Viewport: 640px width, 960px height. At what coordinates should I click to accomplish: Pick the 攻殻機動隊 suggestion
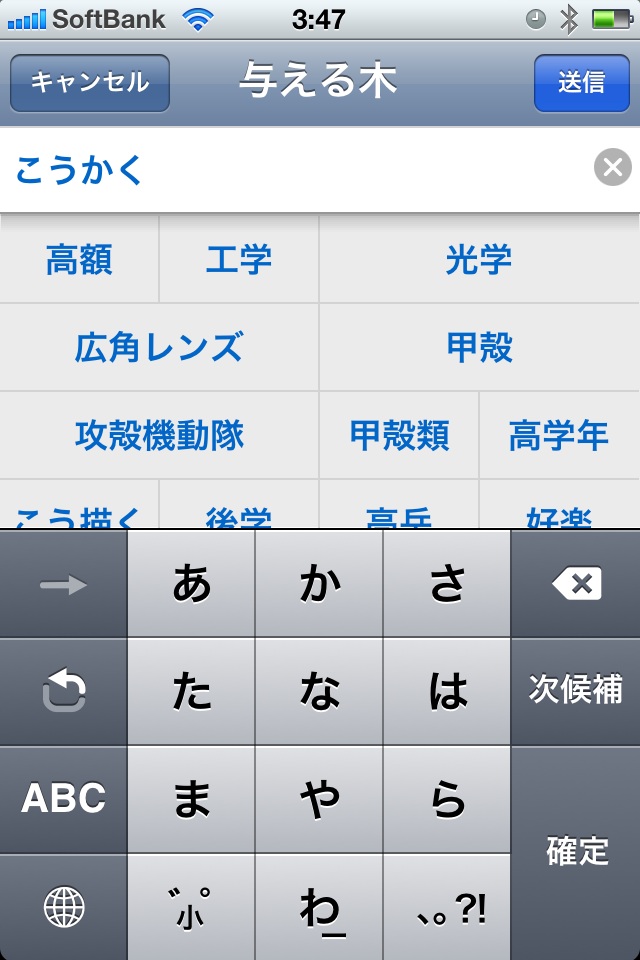159,436
